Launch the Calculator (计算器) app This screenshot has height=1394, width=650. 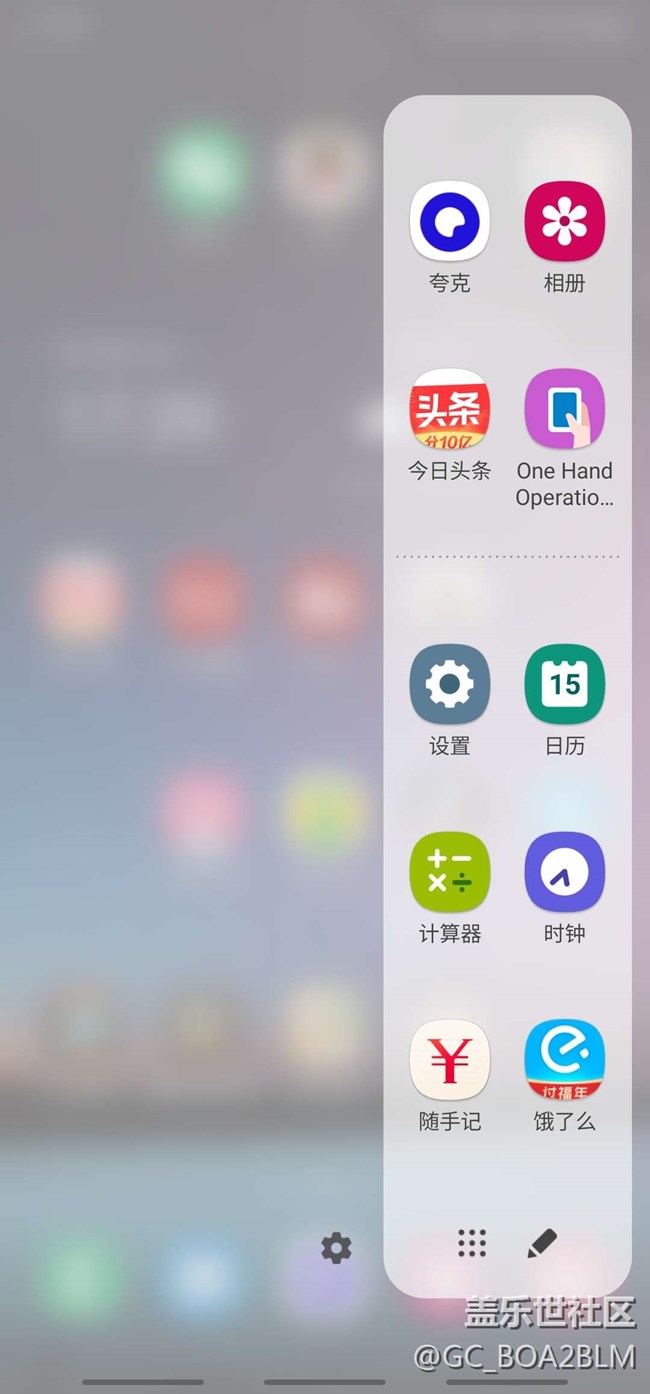[449, 872]
